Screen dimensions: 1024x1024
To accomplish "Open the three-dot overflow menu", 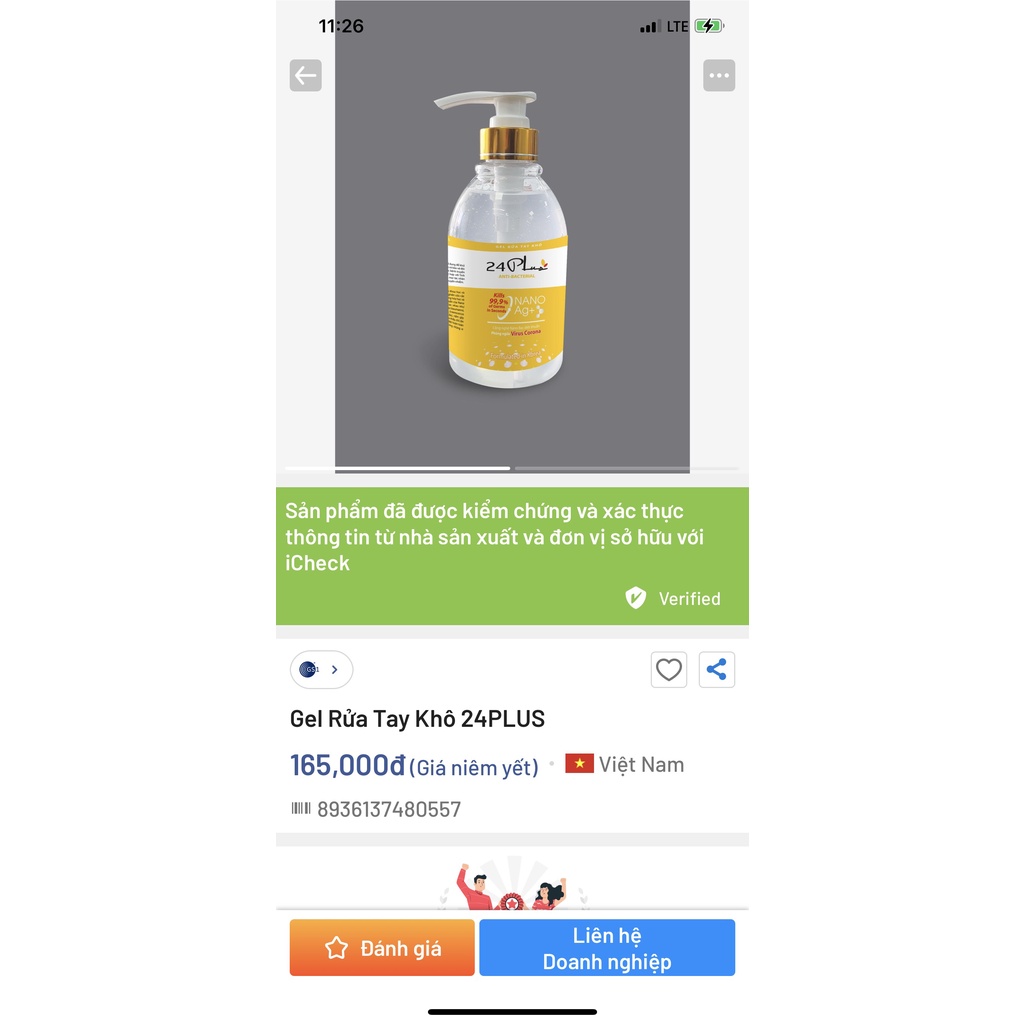I will 718,75.
